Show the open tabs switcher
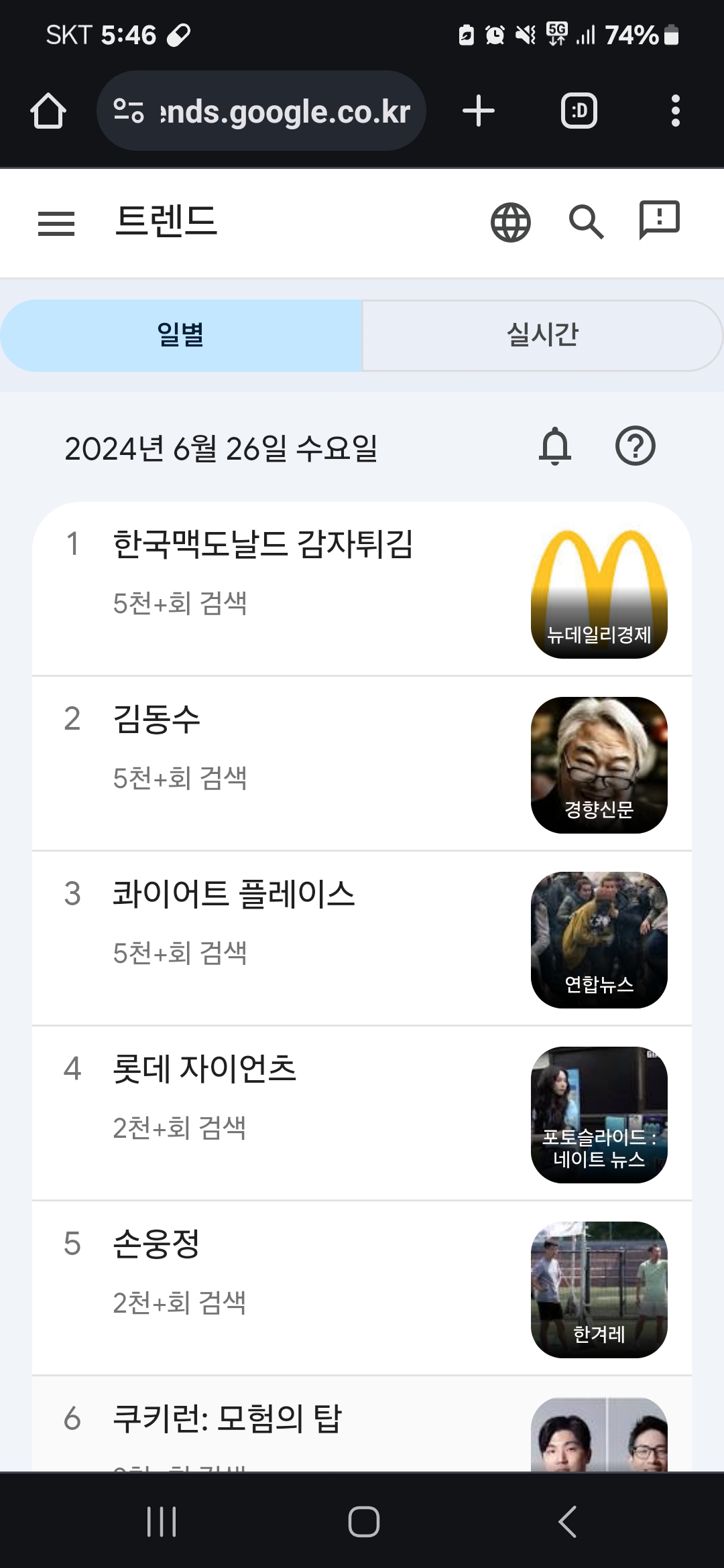The height and width of the screenshot is (1568, 724). pyautogui.click(x=579, y=111)
